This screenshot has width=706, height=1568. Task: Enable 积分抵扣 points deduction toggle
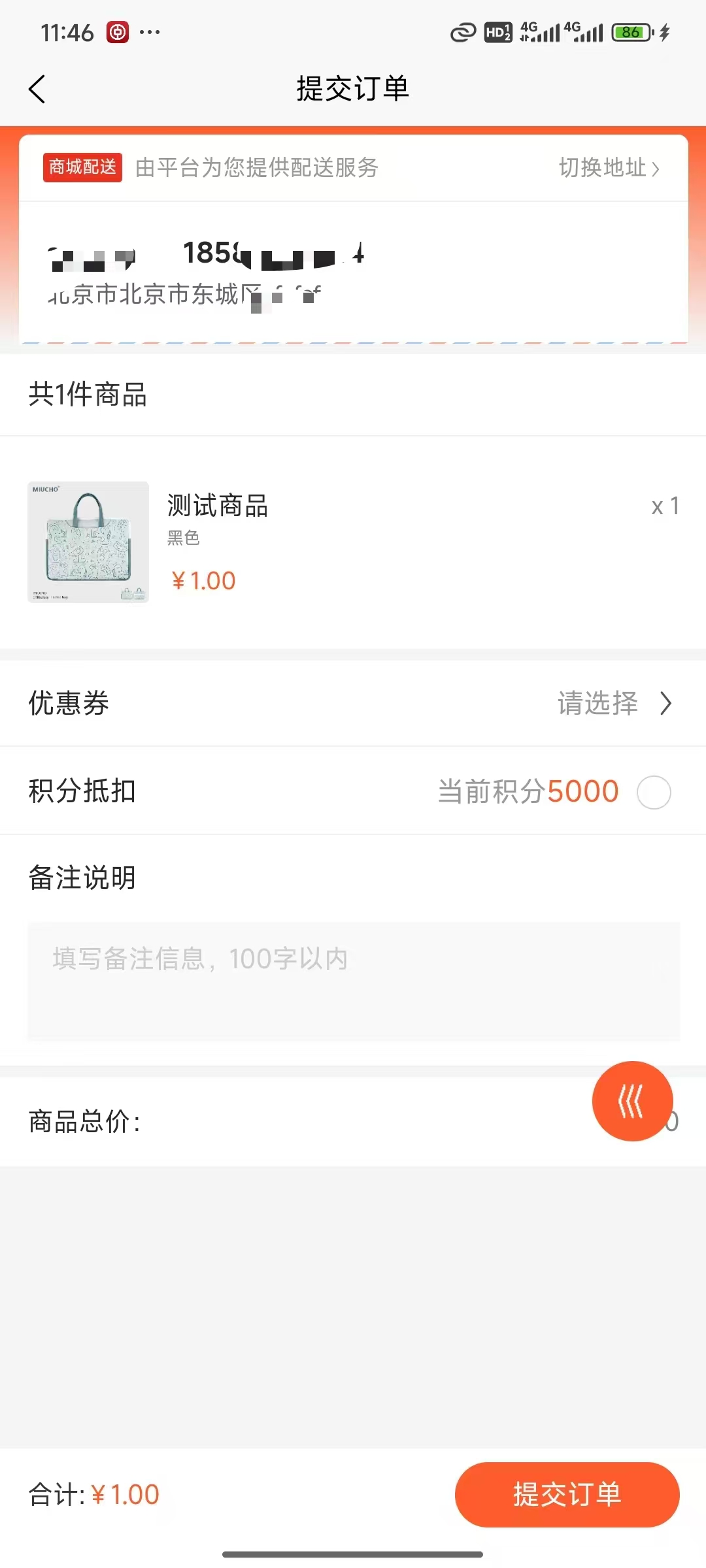(654, 791)
